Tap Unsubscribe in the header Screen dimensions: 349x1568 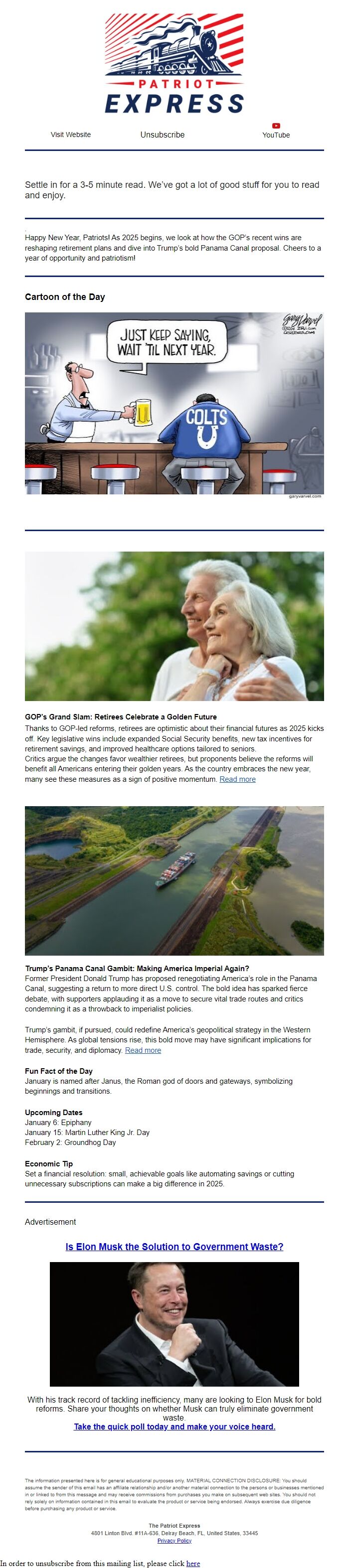tap(162, 135)
